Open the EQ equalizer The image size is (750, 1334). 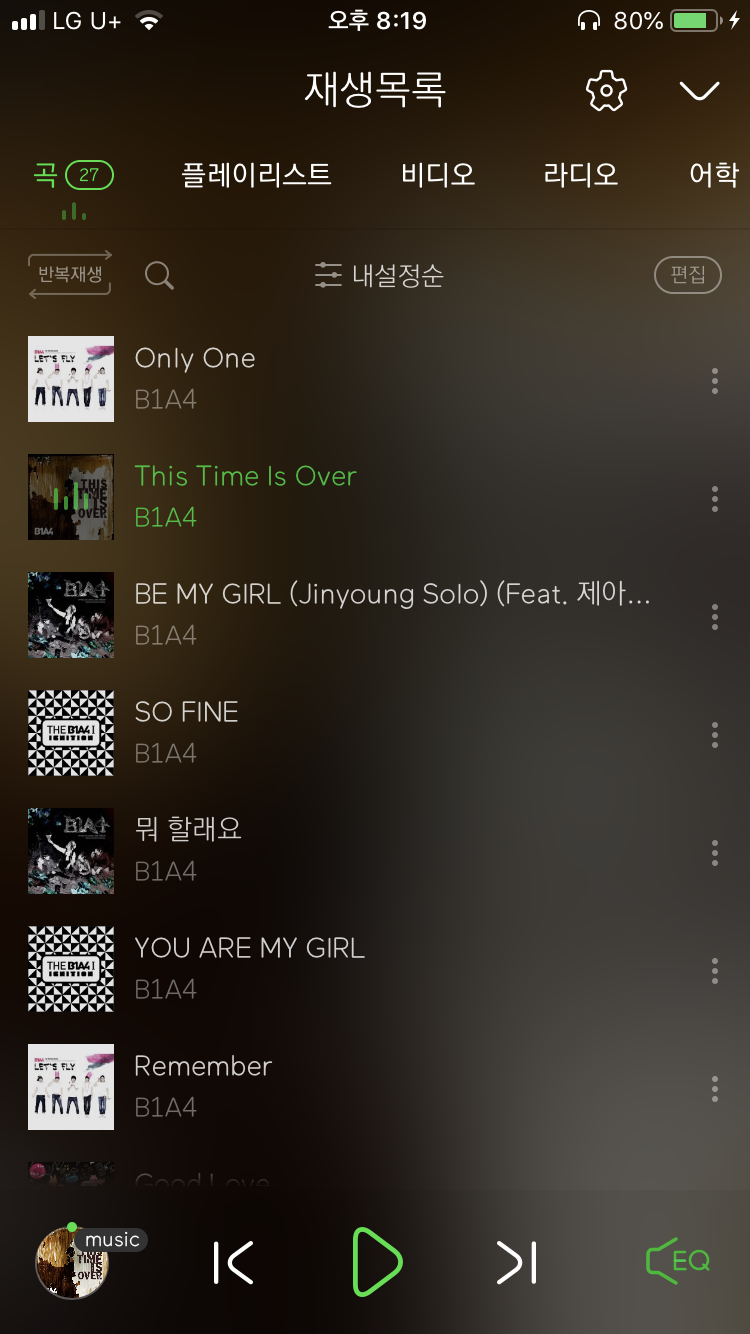coord(678,1262)
